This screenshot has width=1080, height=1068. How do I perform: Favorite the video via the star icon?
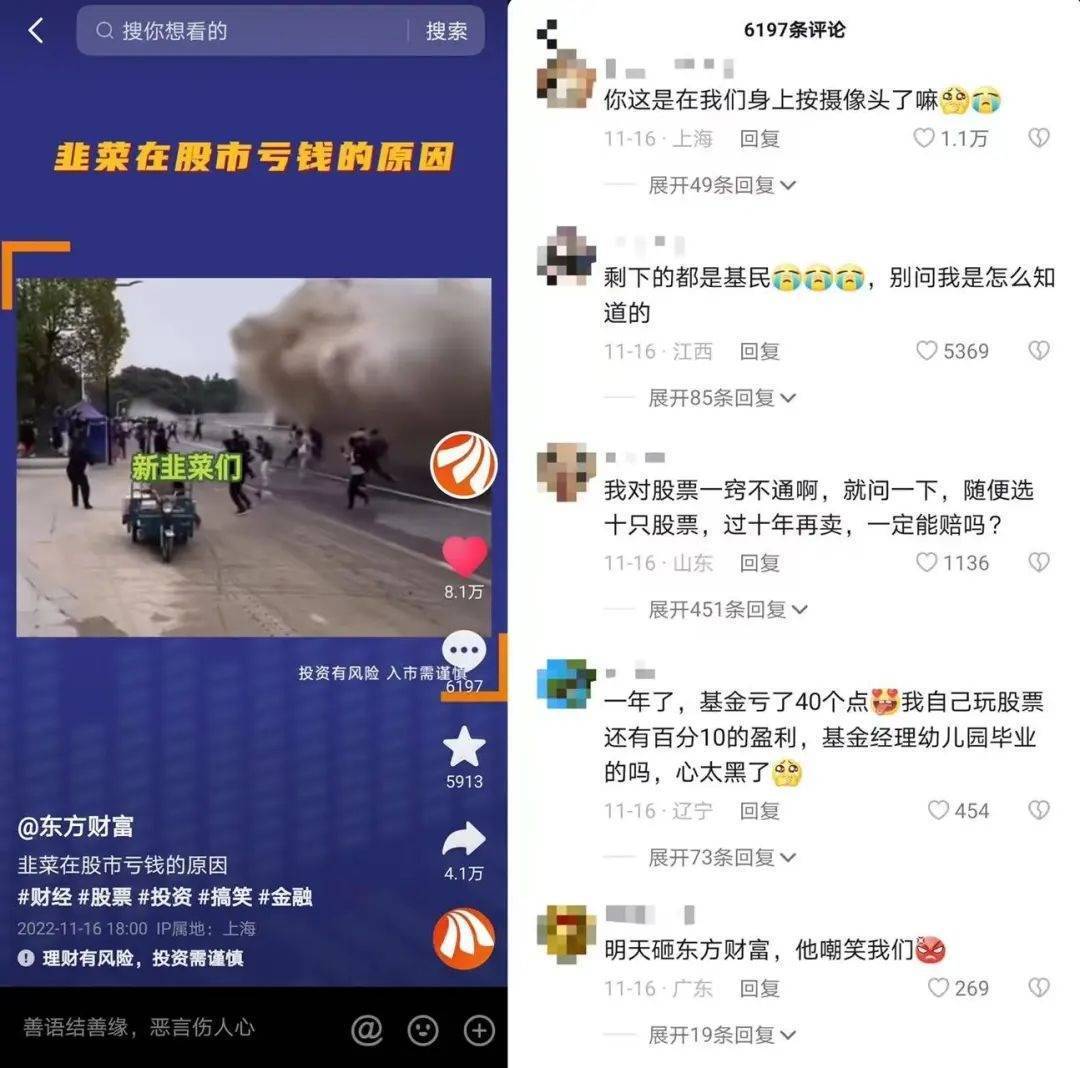(464, 748)
